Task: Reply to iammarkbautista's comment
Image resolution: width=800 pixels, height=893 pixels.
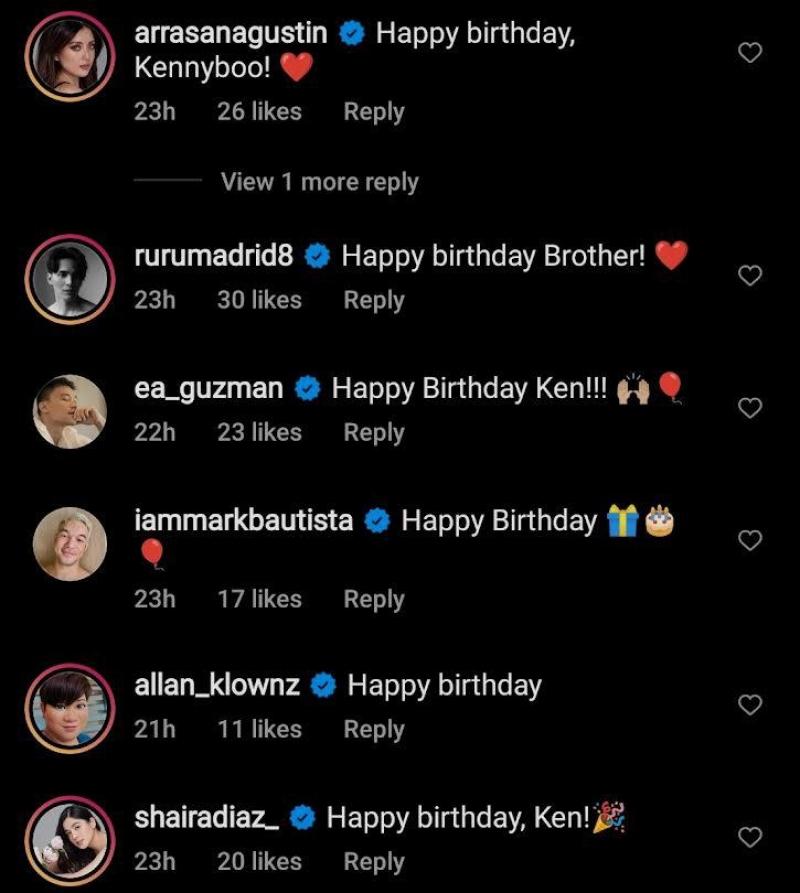Action: coord(373,599)
